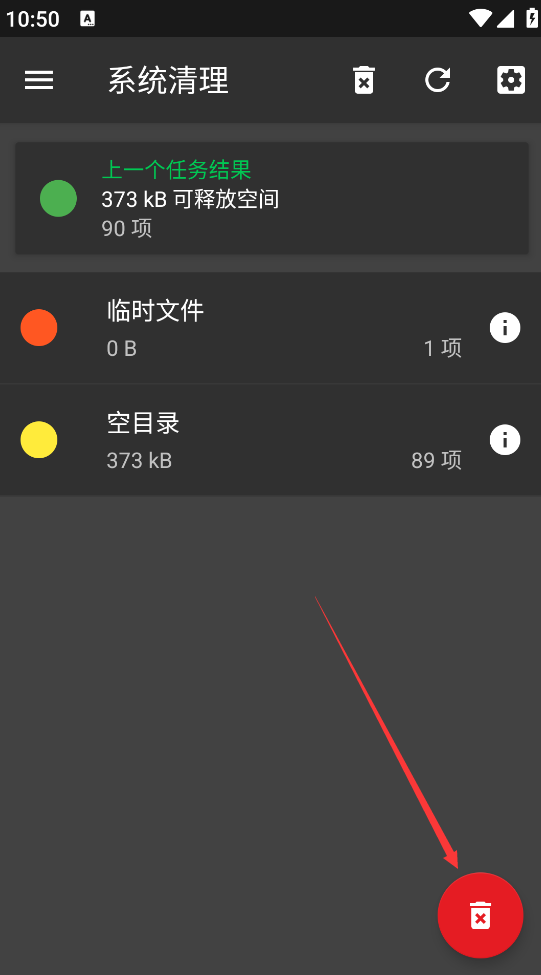Screen dimensions: 541x975
Task: Open the hamburger navigation drawer
Action: 39,80
